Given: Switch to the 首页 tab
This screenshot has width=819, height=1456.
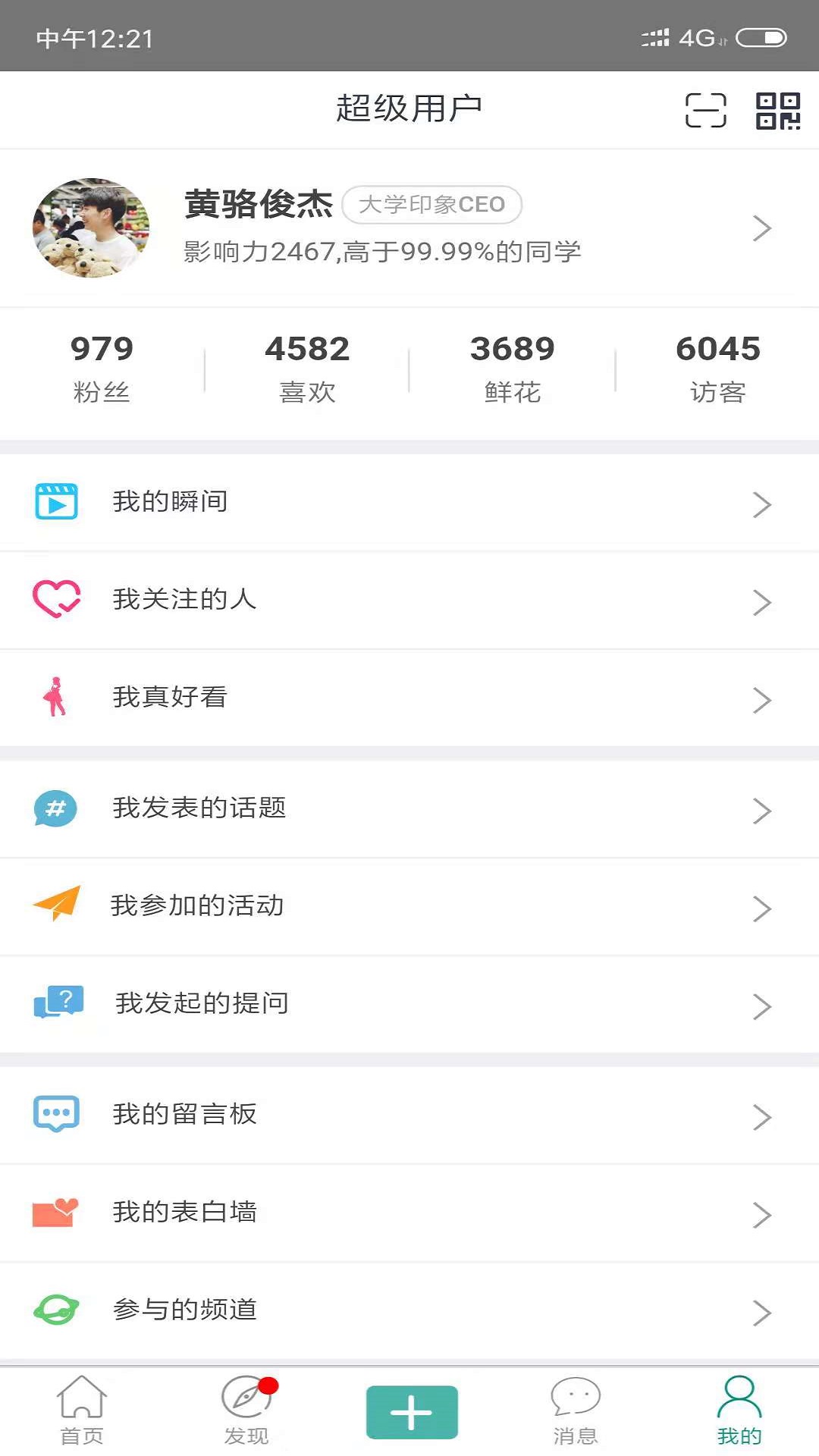Looking at the screenshot, I should tap(82, 1411).
